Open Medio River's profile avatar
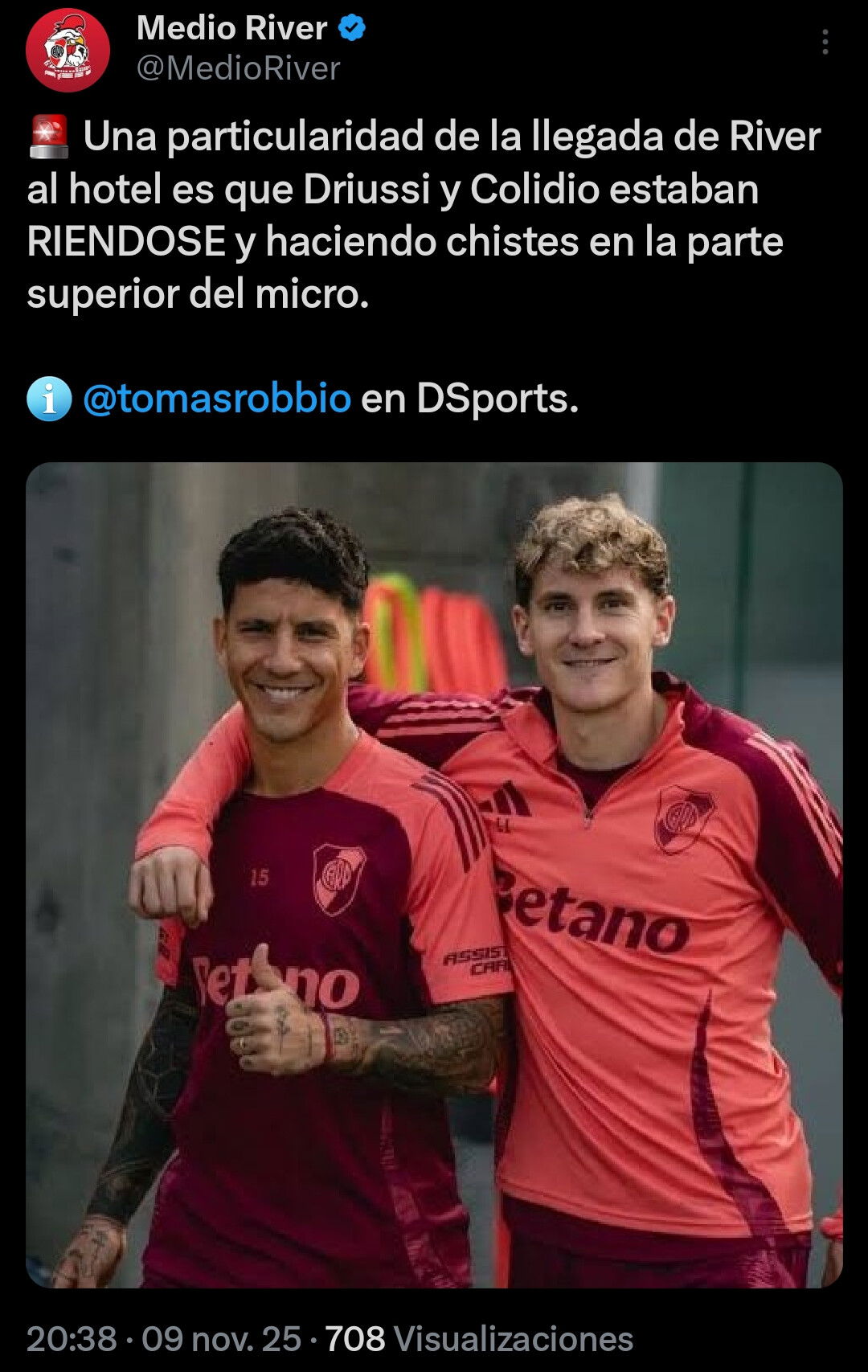The height and width of the screenshot is (1372, 868). click(x=68, y=50)
